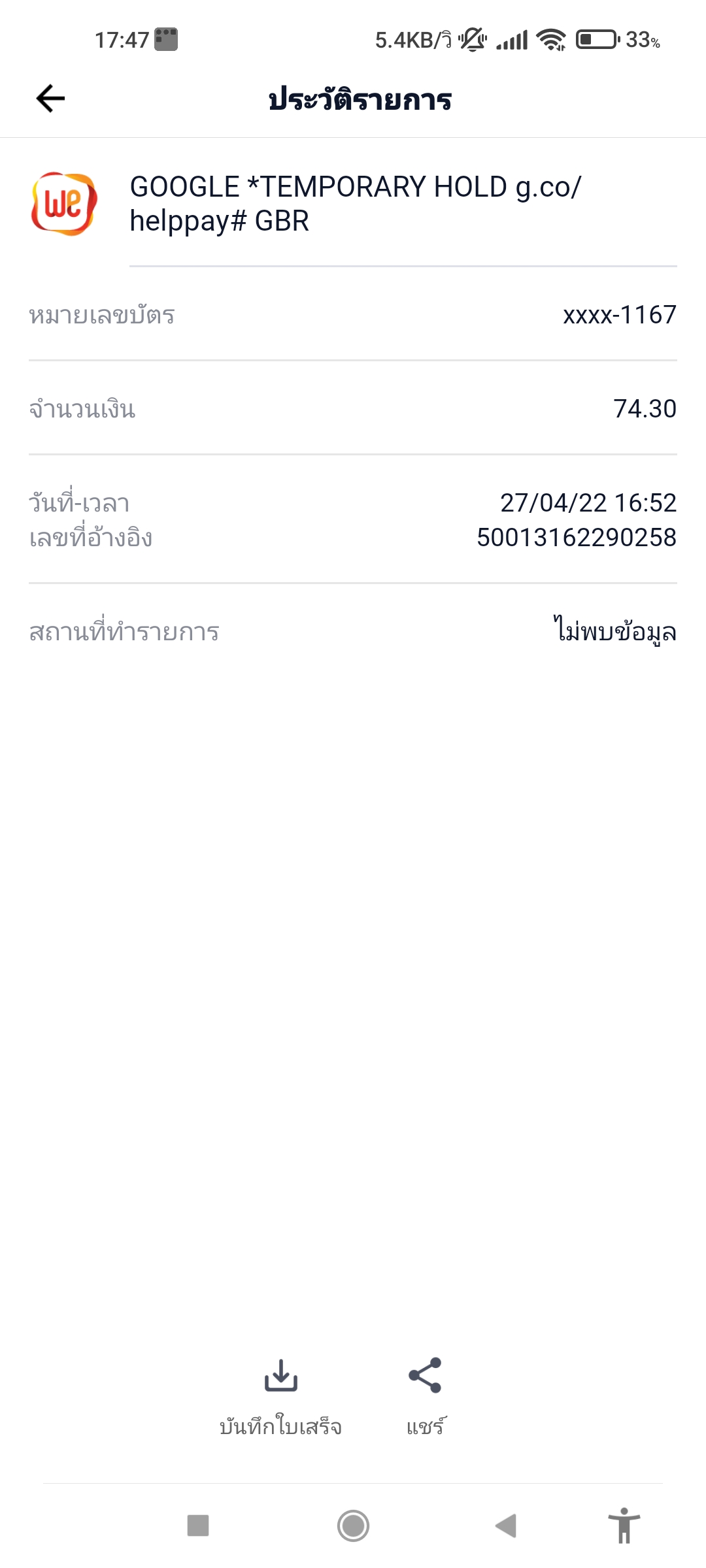Open recent apps from the navigation bar
The width and height of the screenshot is (706, 1568).
198,1526
